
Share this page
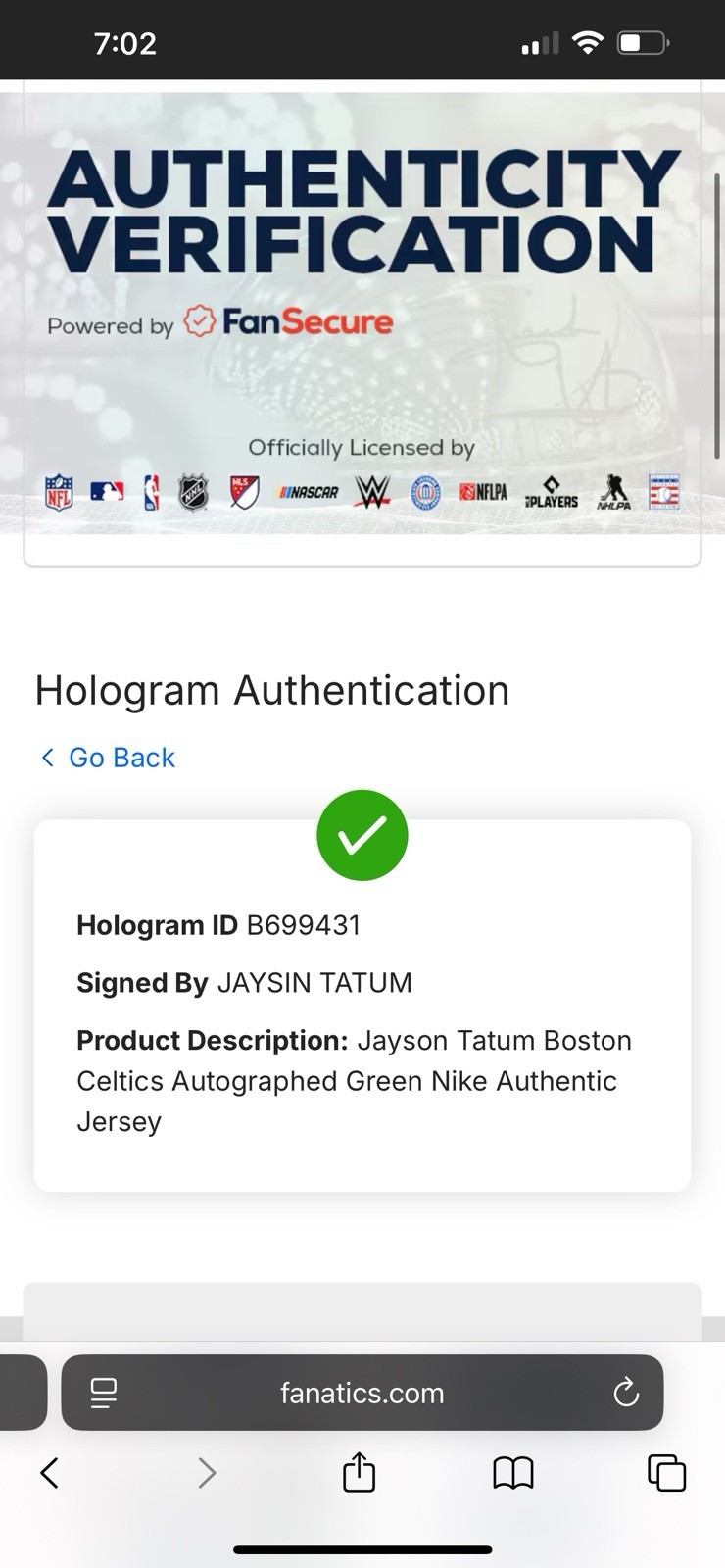[359, 1472]
